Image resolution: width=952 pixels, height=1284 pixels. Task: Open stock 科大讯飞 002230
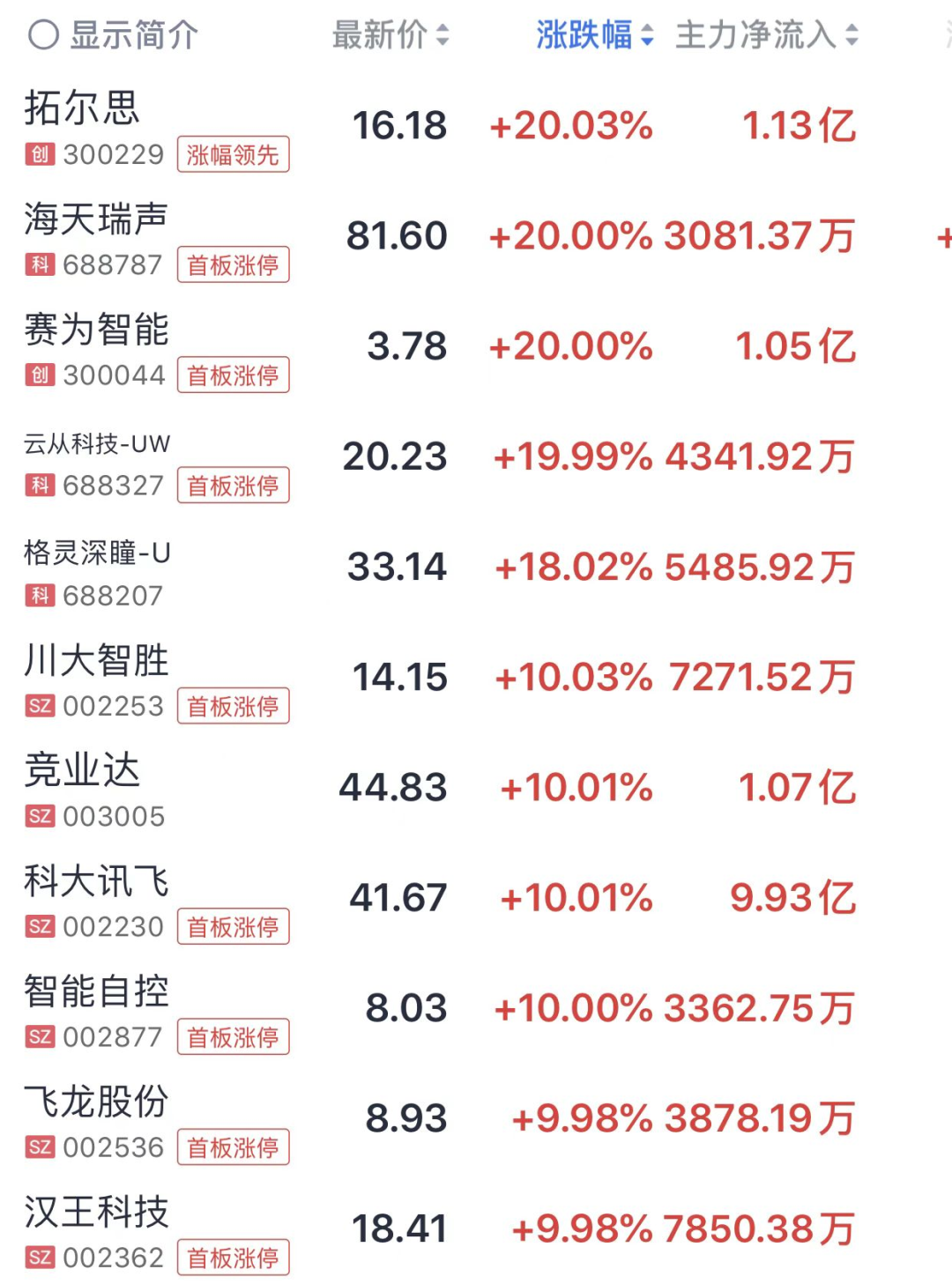[95, 880]
